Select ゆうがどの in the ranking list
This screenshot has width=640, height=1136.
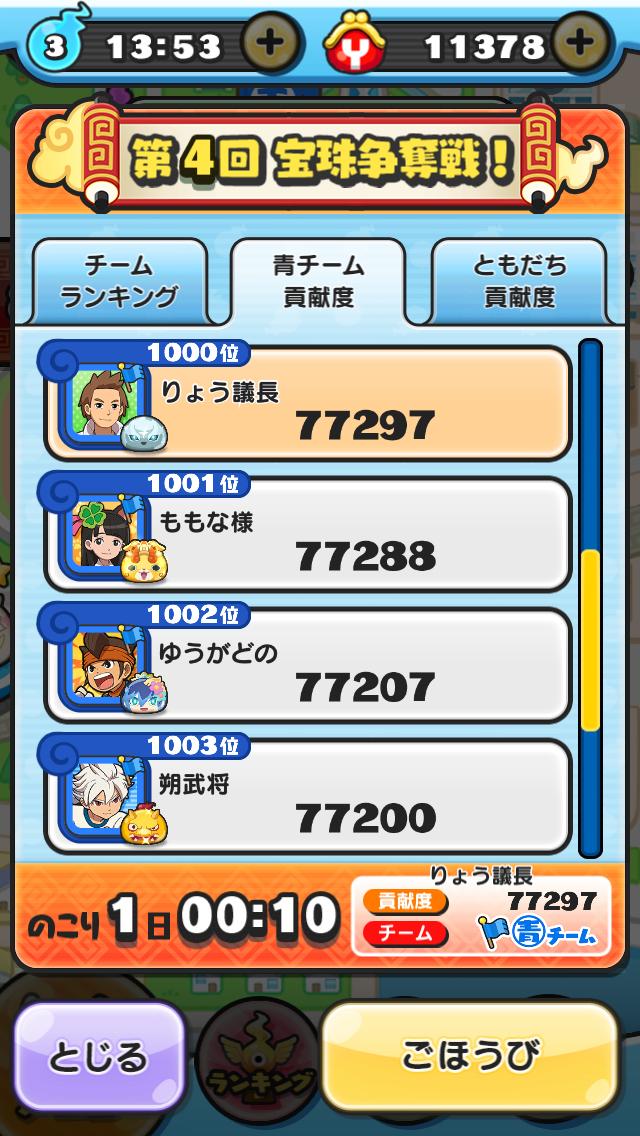point(308,664)
